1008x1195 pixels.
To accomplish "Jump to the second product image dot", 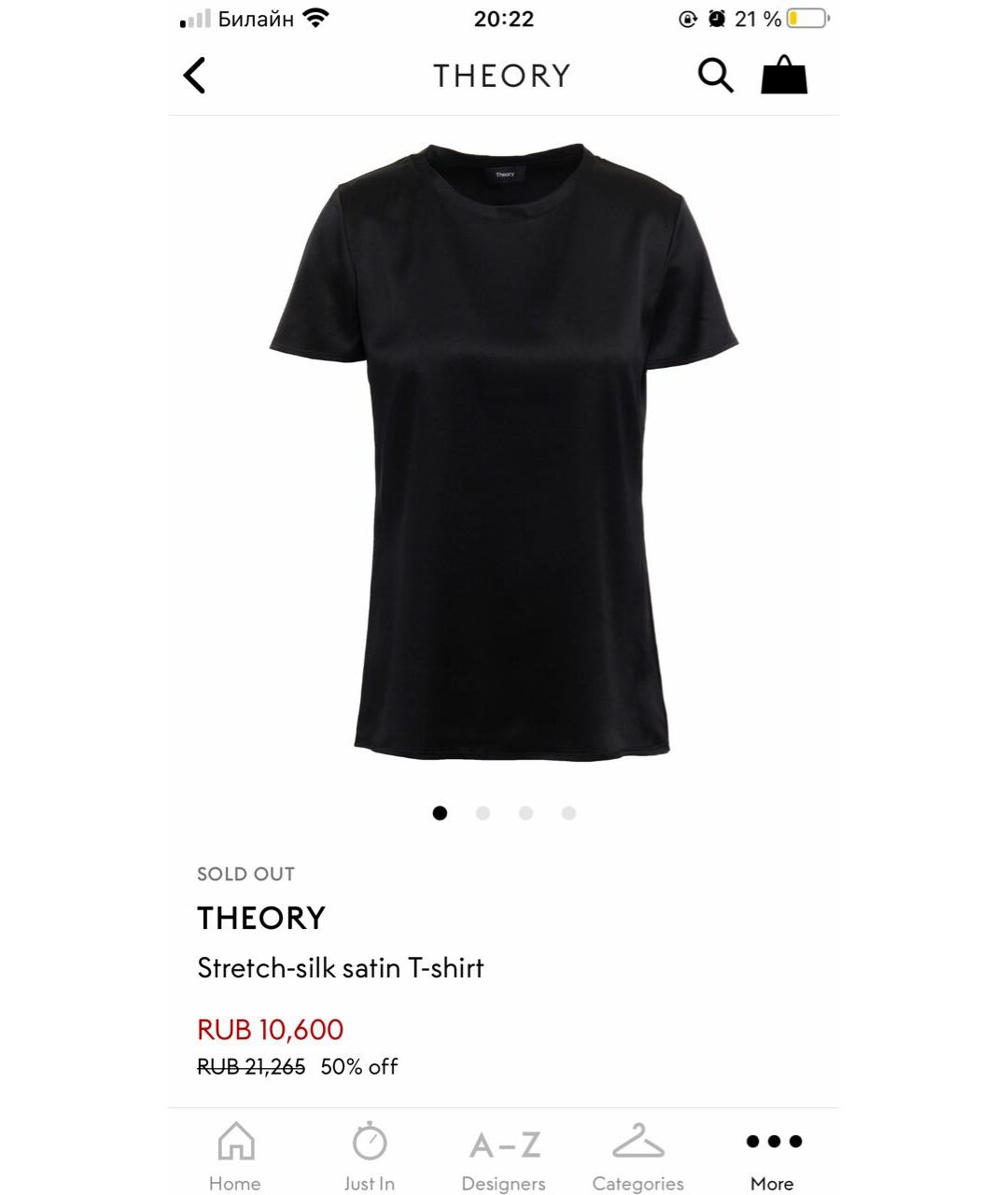I will [x=483, y=813].
